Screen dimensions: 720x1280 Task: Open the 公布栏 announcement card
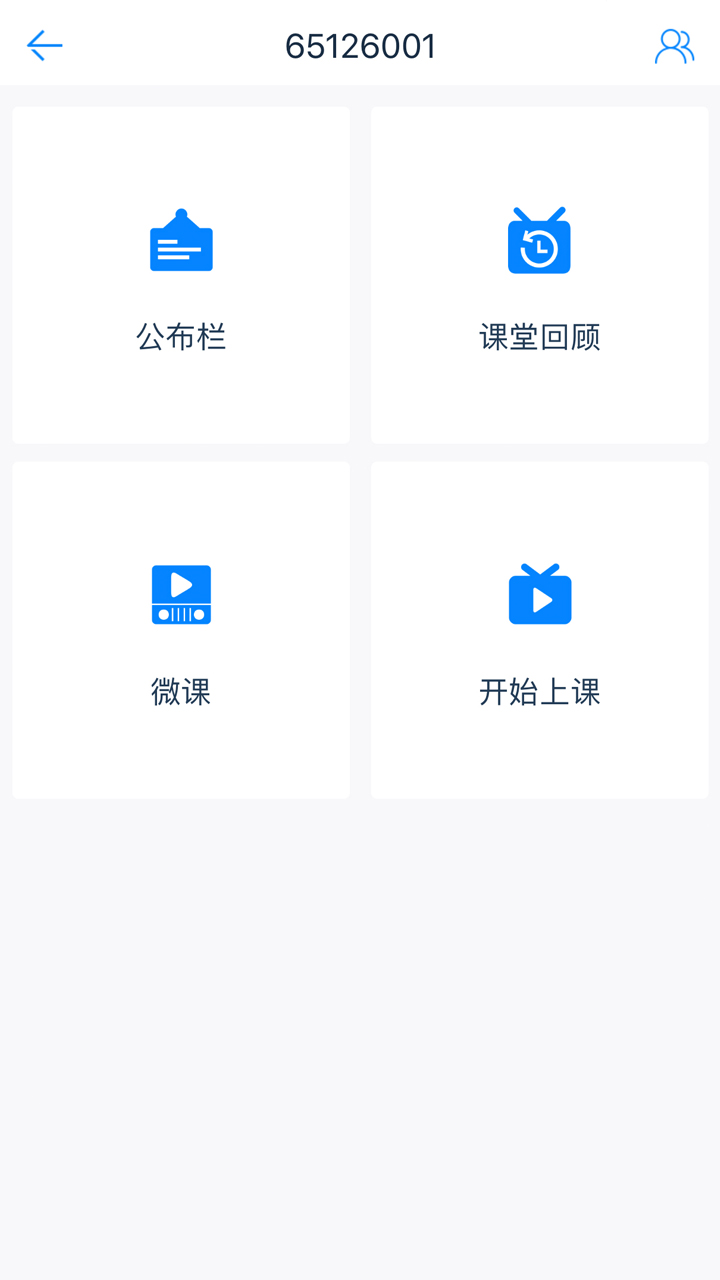(181, 275)
